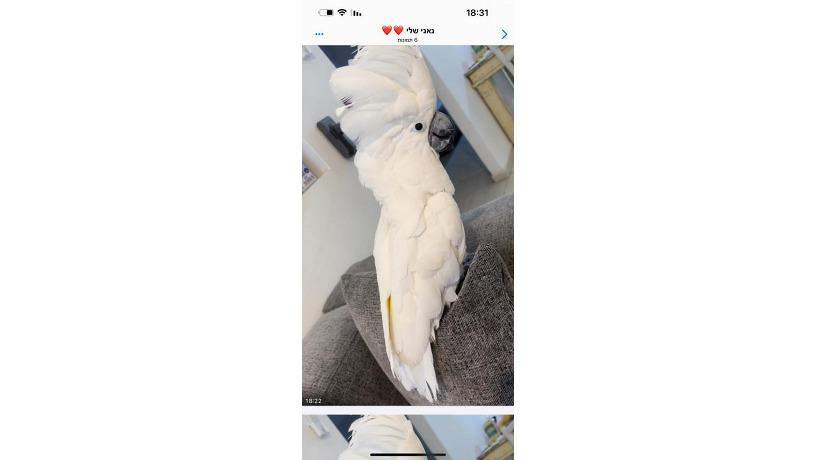Go back using the blue arrow
This screenshot has height=460, width=816.
[503, 34]
